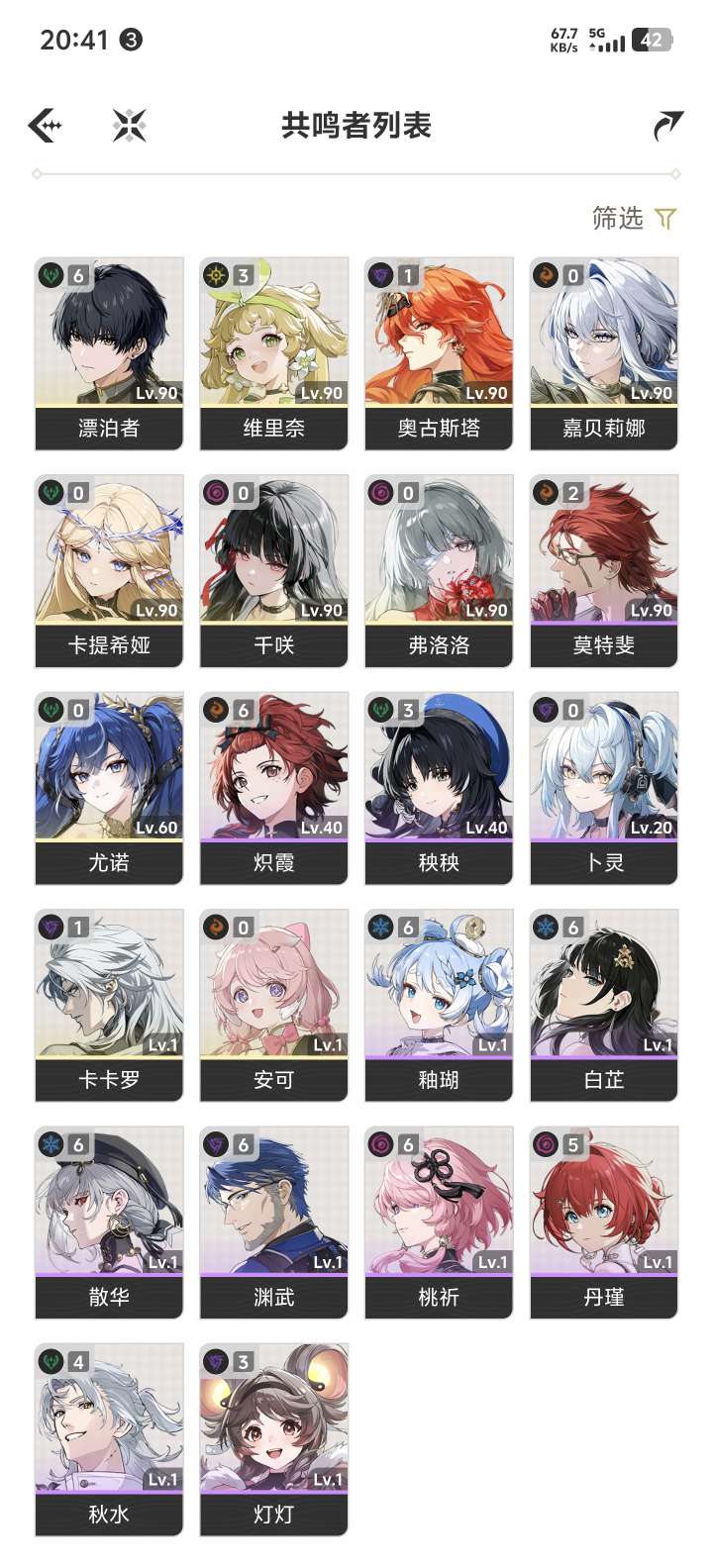Viewport: 713px width, 1568px height.
Task: View 渊武 character details
Action: point(274,1223)
